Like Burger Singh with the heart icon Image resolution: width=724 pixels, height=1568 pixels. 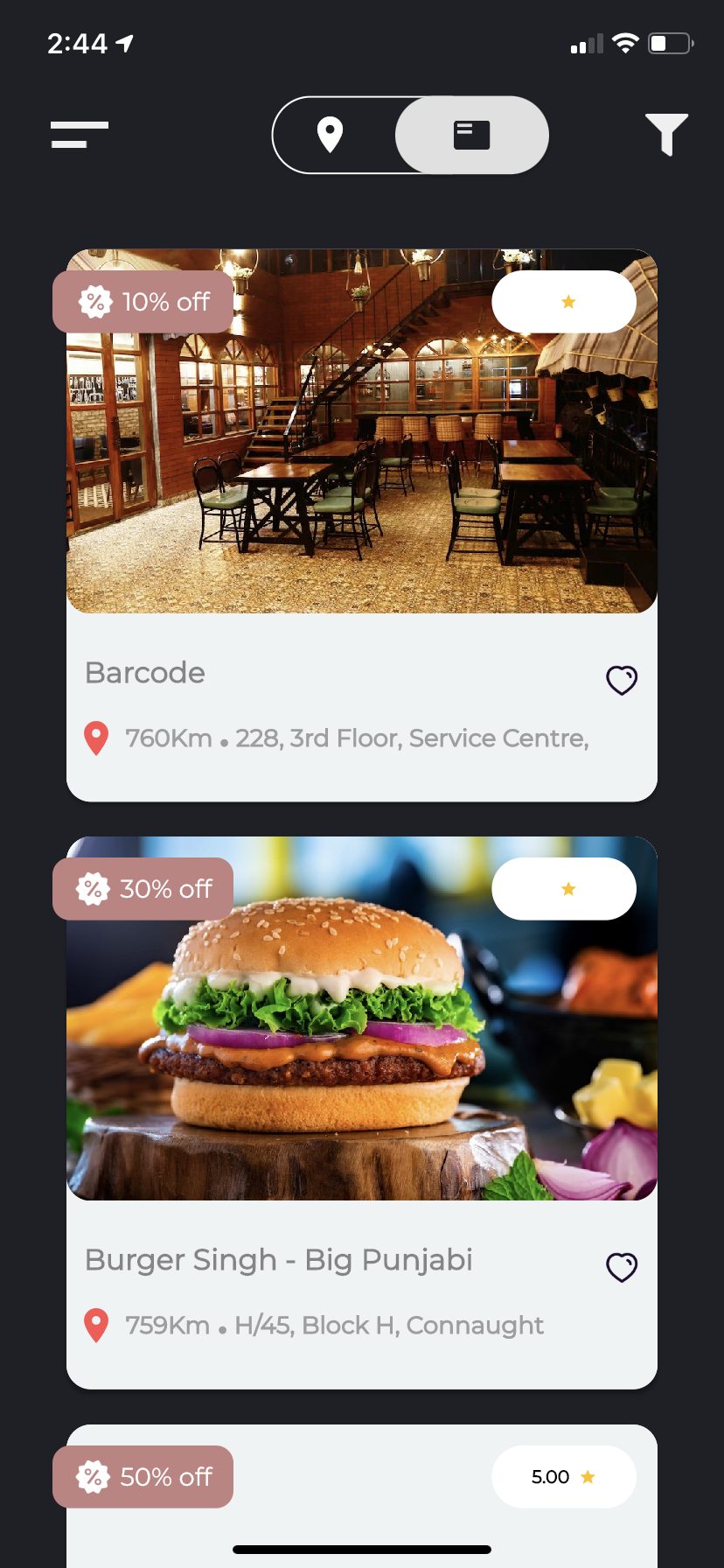[x=622, y=1267]
